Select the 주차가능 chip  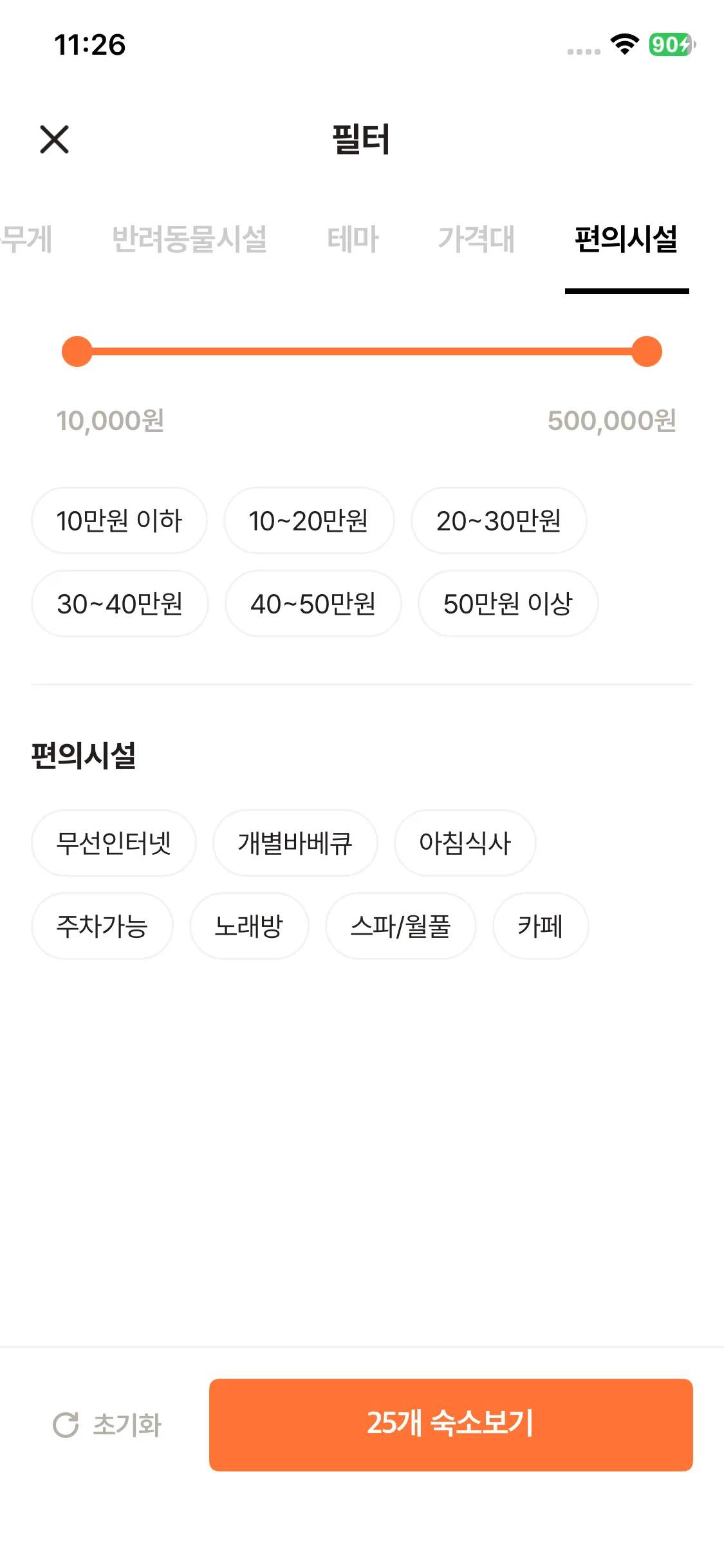(102, 926)
